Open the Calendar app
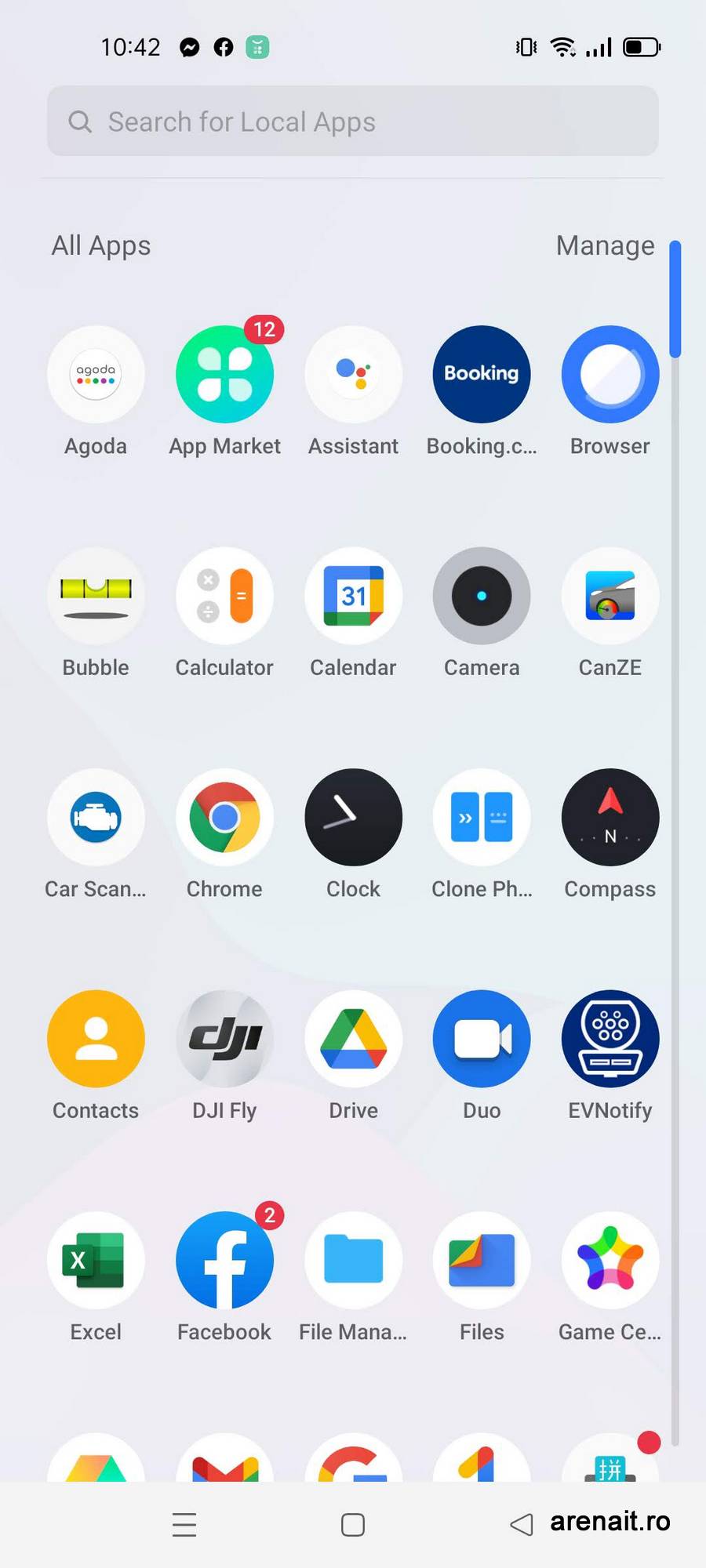This screenshot has height=1568, width=706. (x=353, y=597)
